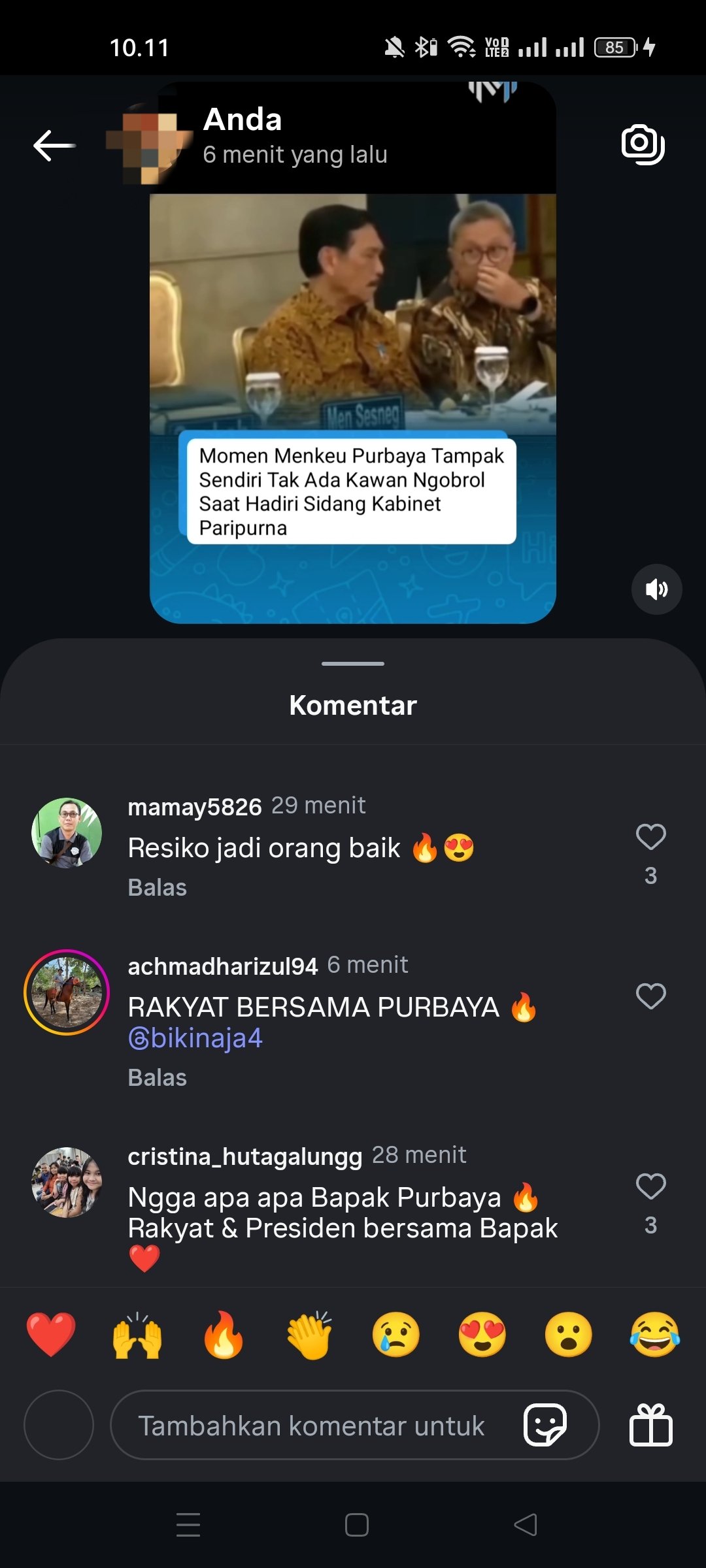
Task: Reply to achmadharizul94's comment
Action: [x=158, y=1078]
